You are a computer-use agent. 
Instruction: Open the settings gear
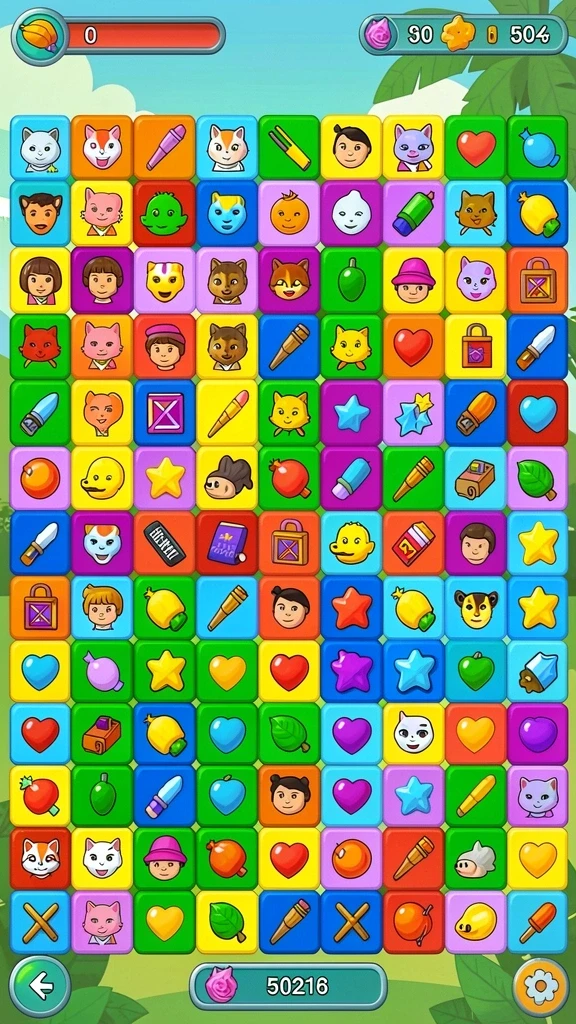pyautogui.click(x=541, y=987)
